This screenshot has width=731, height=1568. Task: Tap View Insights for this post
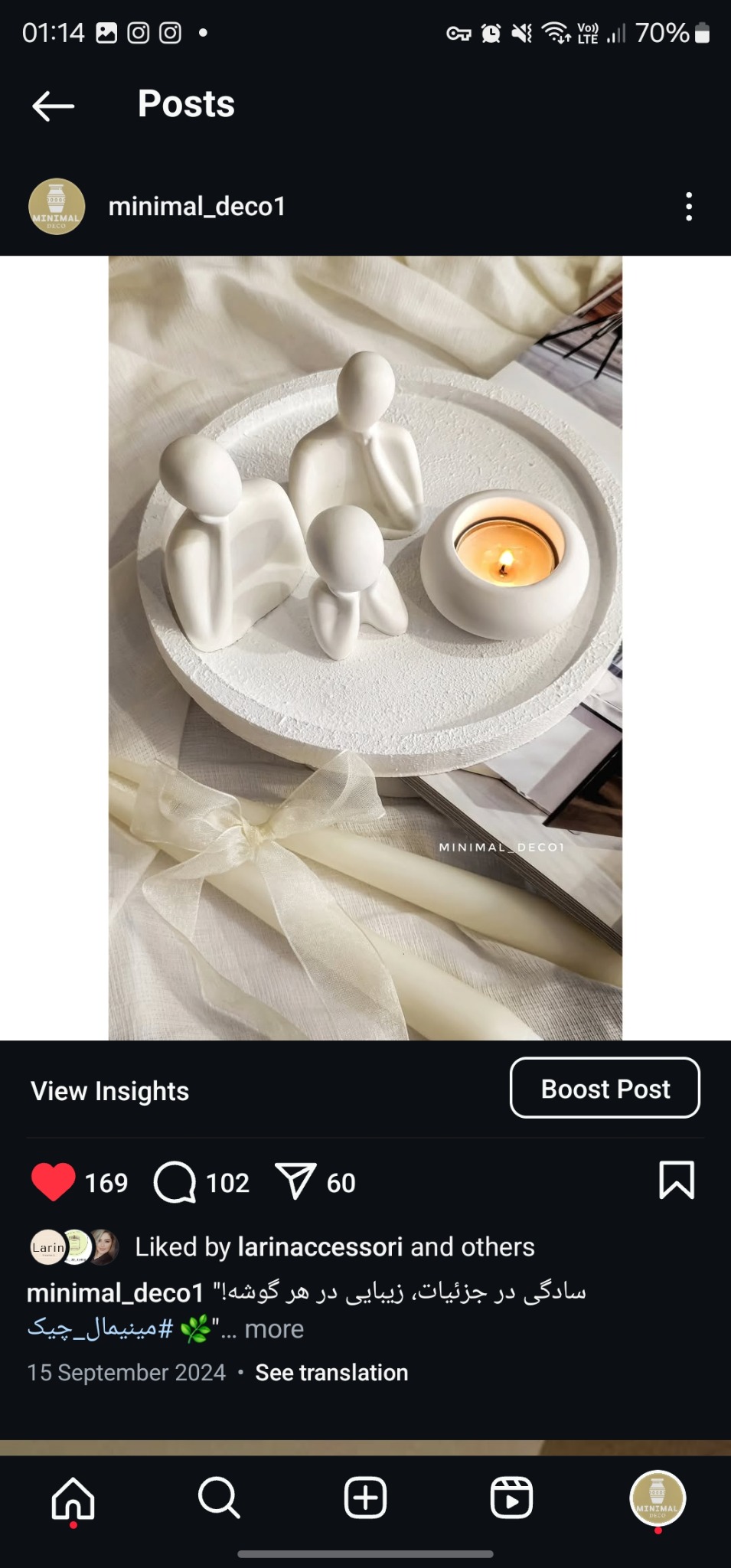coord(109,1091)
